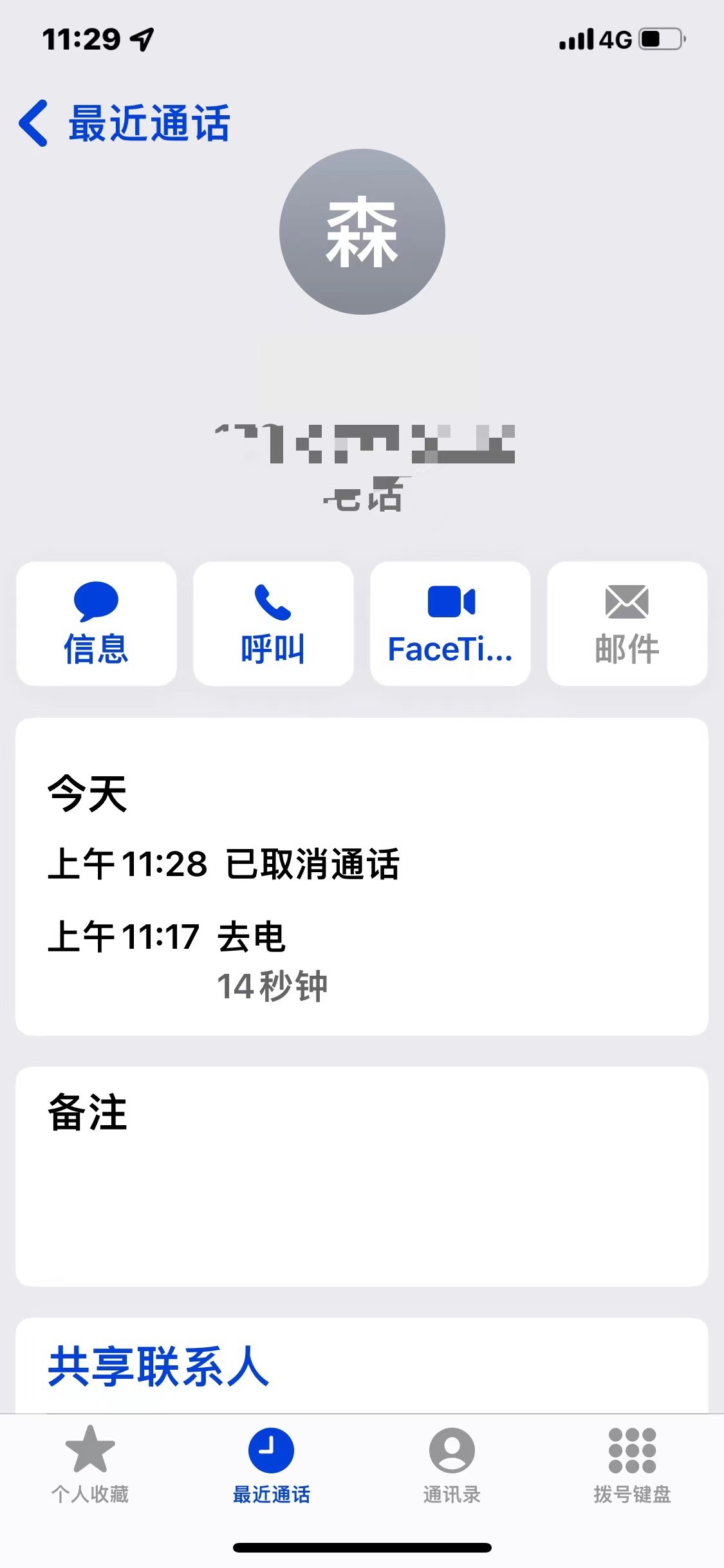The height and width of the screenshot is (1568, 724).
Task: Call the contact using 呼叫
Action: click(x=274, y=623)
